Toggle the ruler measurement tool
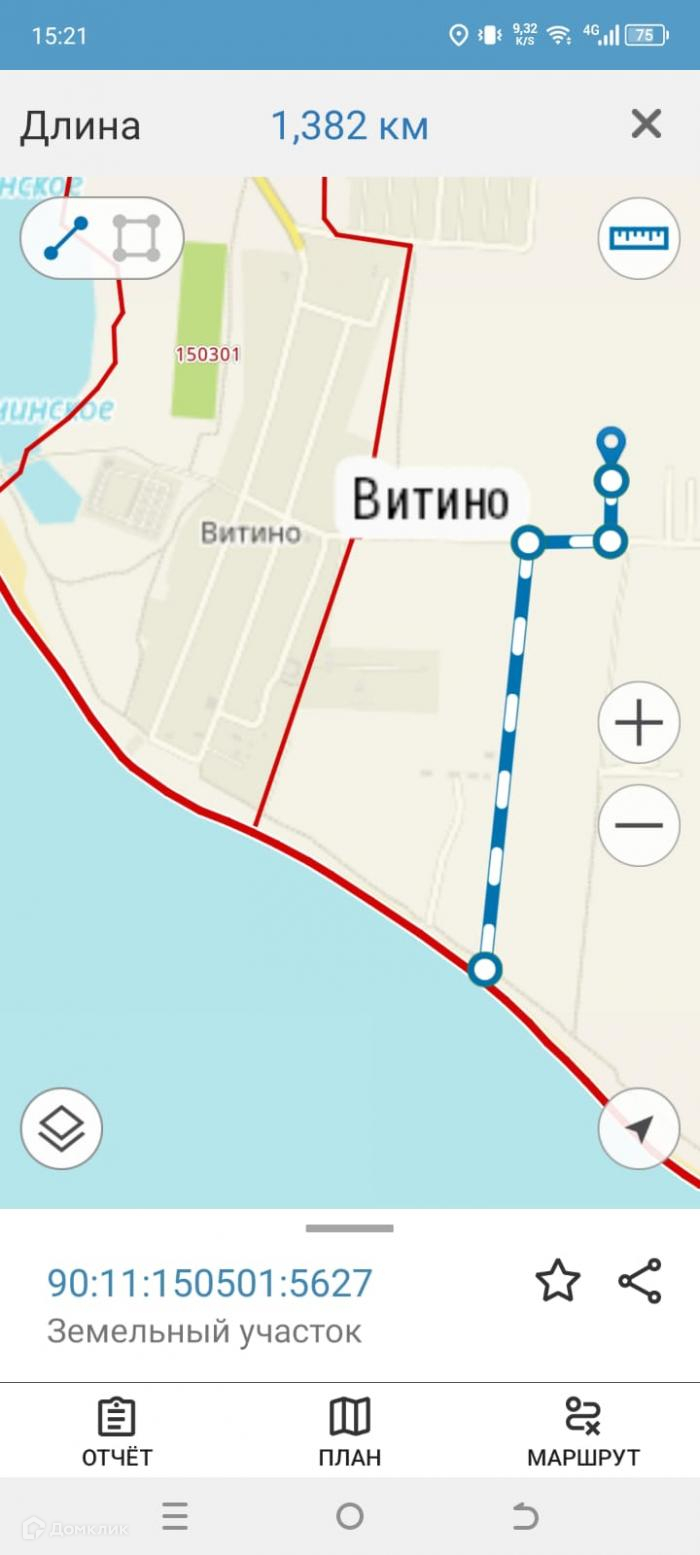Viewport: 700px width, 1555px height. [x=639, y=238]
